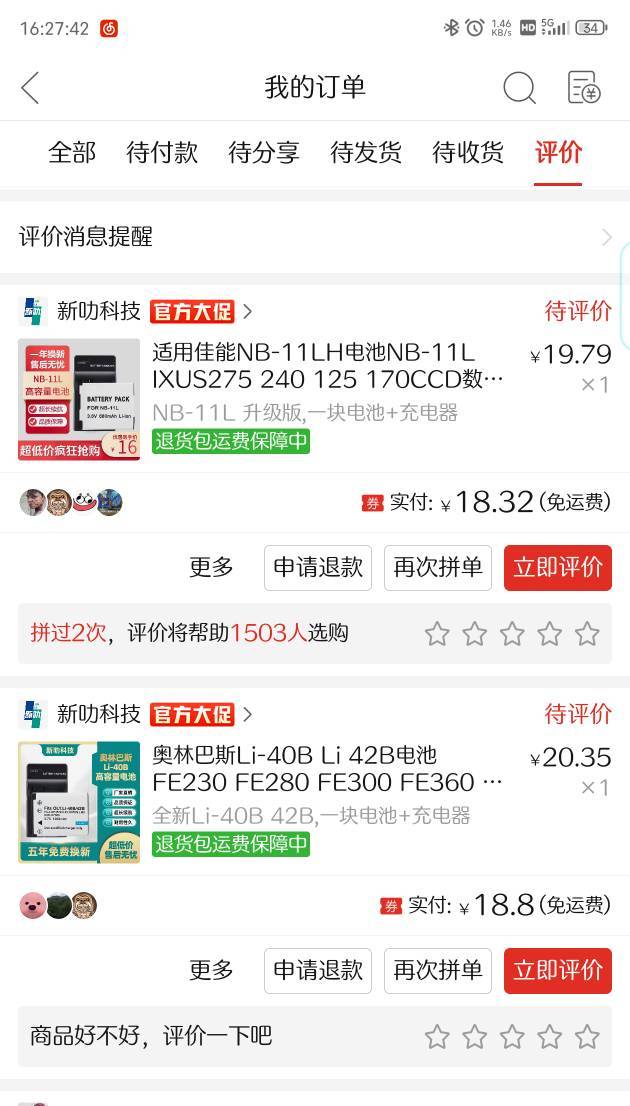Request refund for the NB-11L battery order
The height and width of the screenshot is (1106, 630).
pyautogui.click(x=317, y=568)
